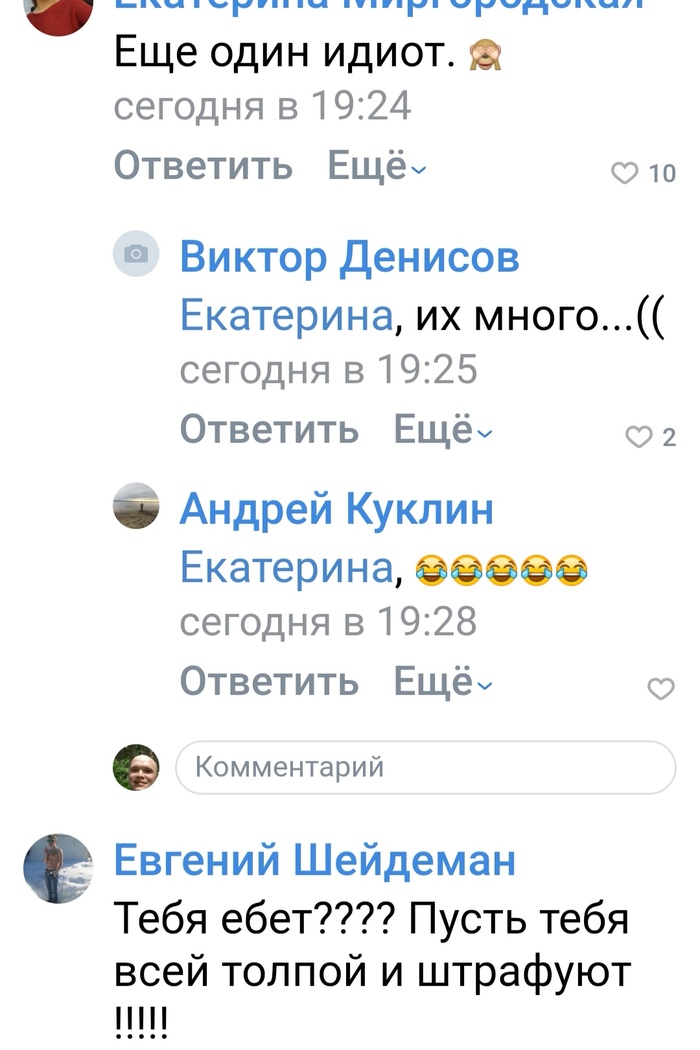700x1050 pixels.
Task: Like the comment 'Еще один идиот'
Action: pos(625,174)
